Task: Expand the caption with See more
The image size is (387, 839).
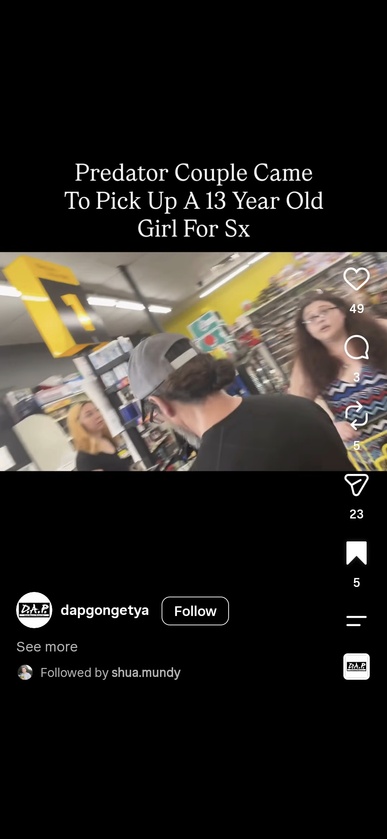Action: click(x=47, y=646)
